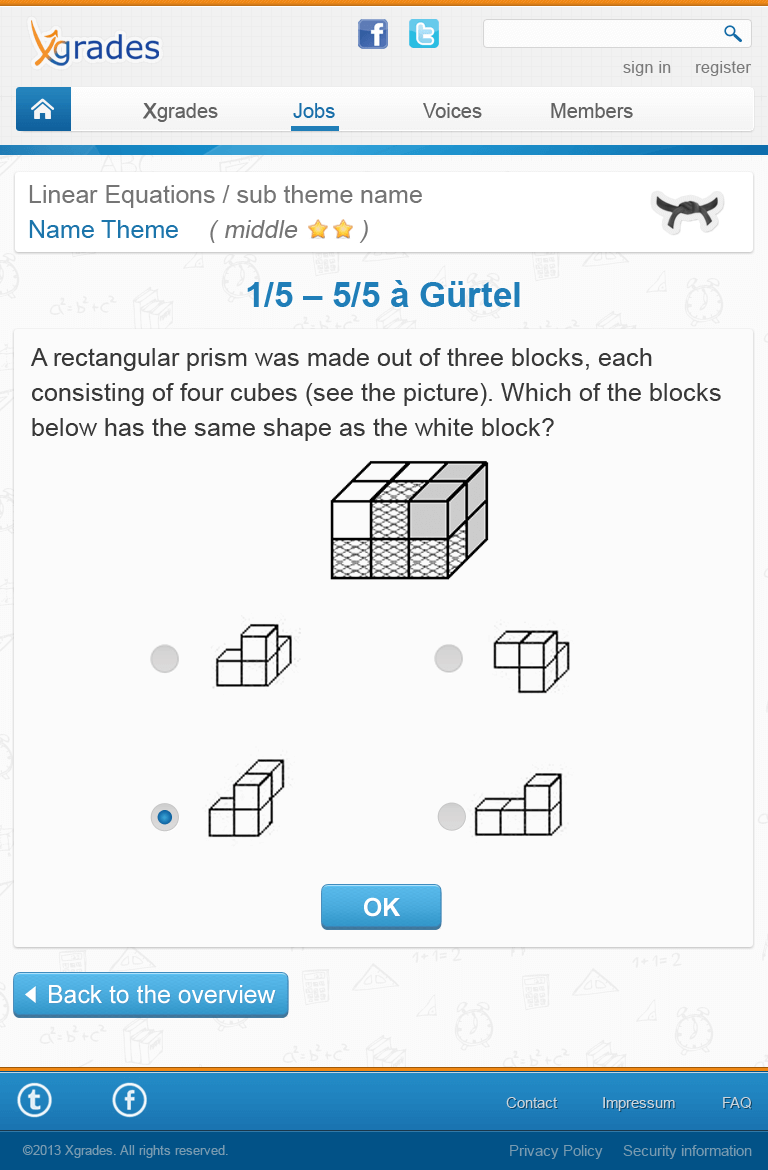Open the Name Theme link

click(103, 230)
